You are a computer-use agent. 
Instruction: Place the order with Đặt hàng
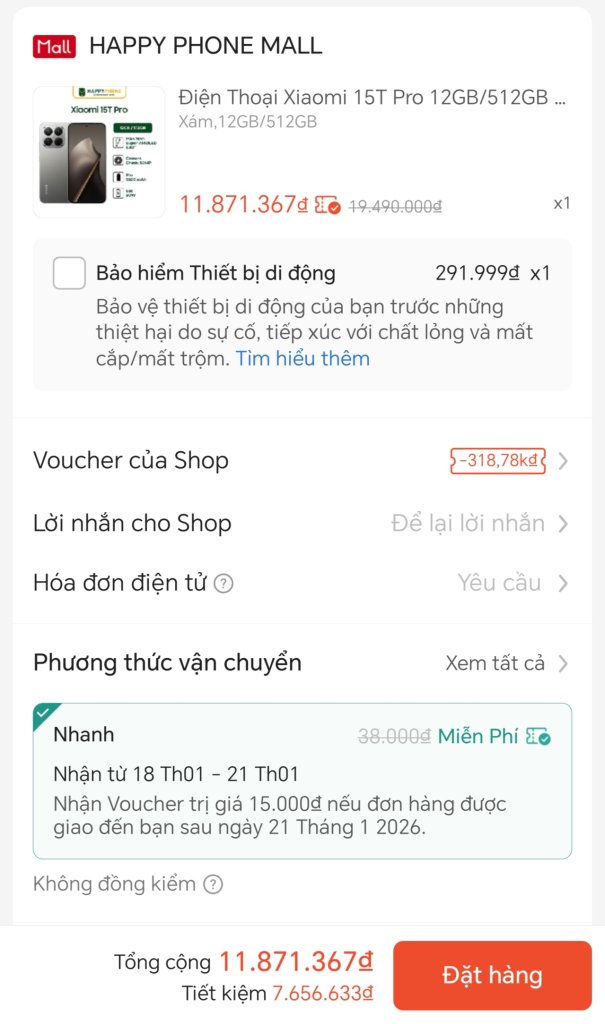492,975
